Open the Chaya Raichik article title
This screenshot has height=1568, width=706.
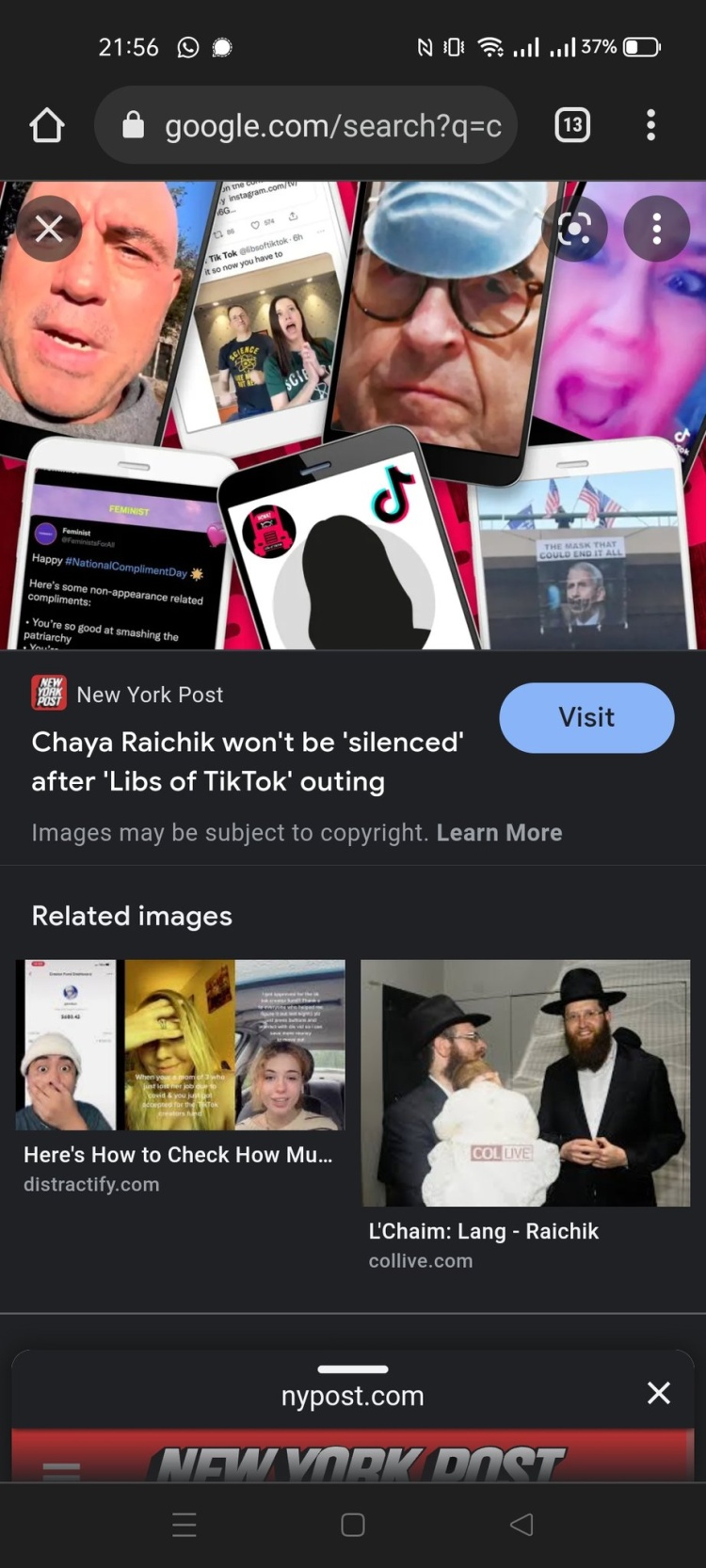coord(248,761)
